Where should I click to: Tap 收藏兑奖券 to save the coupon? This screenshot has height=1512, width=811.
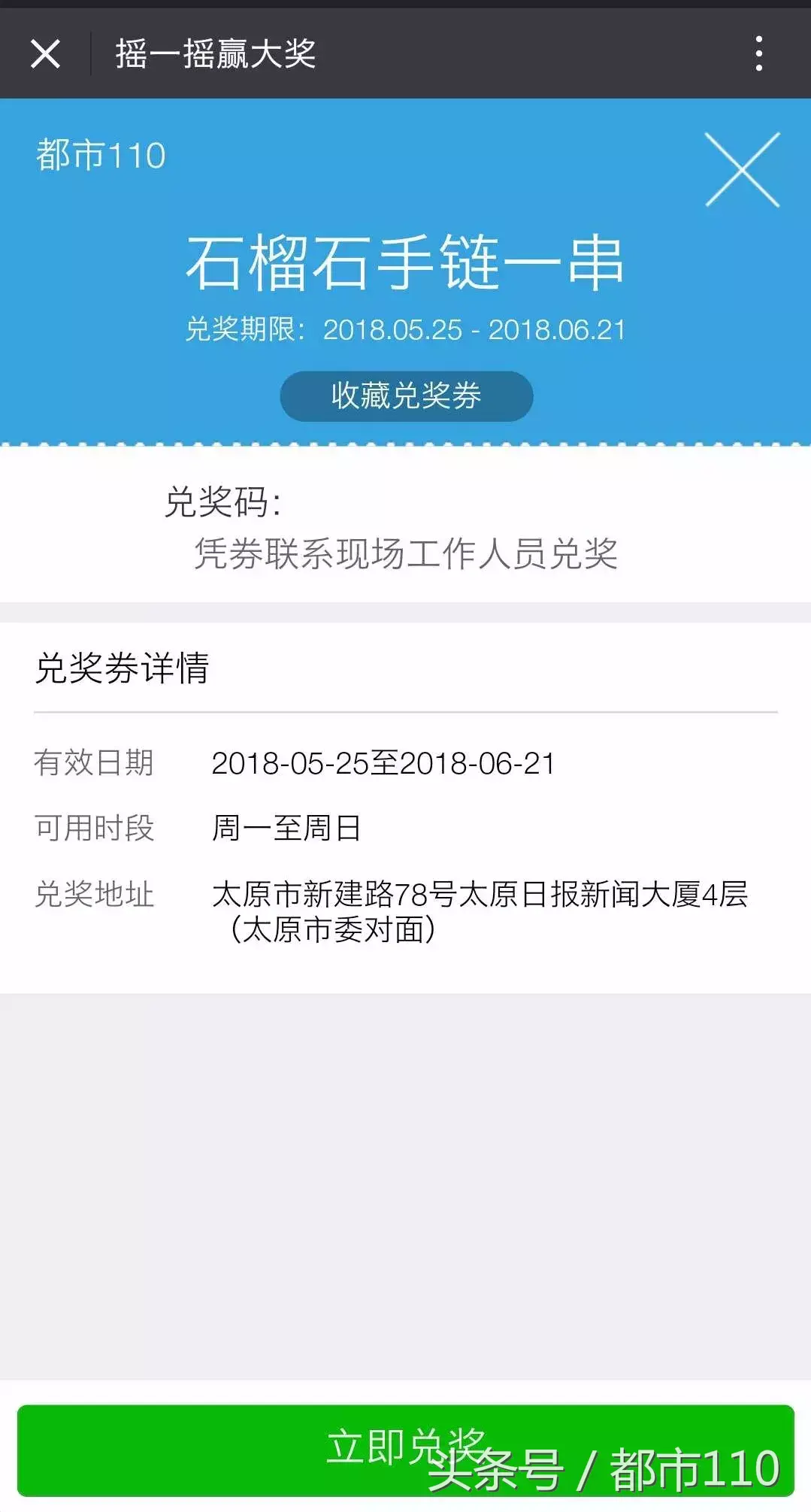point(406,396)
